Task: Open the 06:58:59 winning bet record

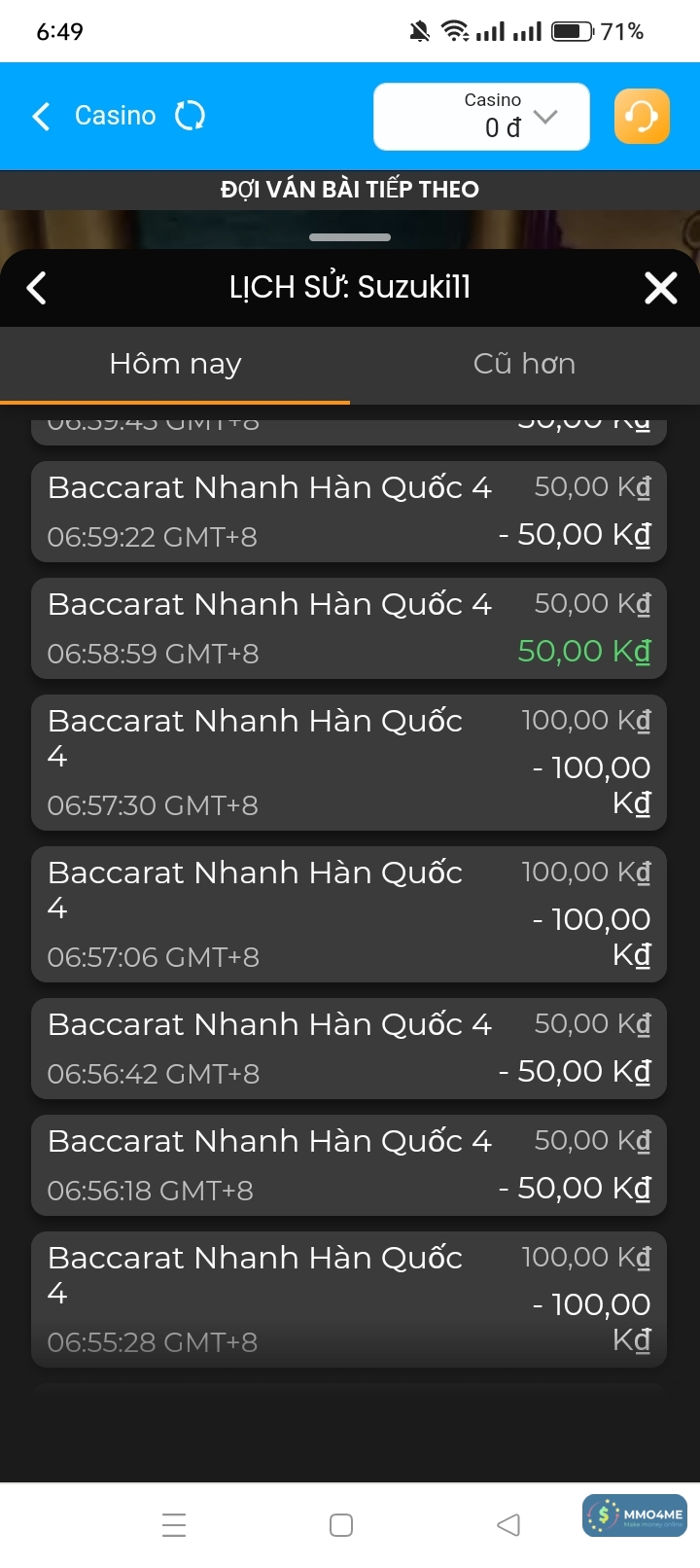Action: [x=349, y=628]
